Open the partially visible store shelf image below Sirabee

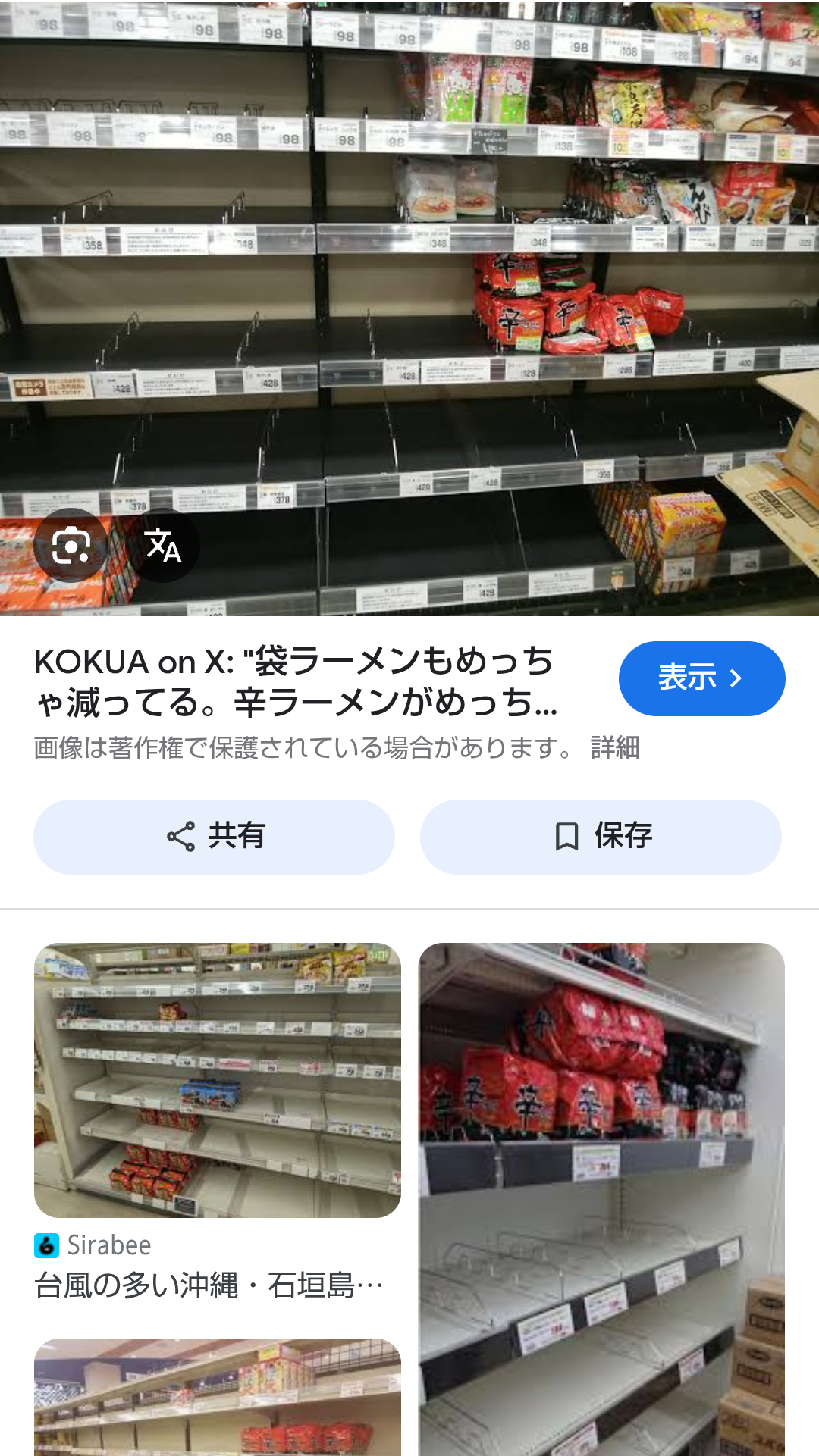[218, 1397]
